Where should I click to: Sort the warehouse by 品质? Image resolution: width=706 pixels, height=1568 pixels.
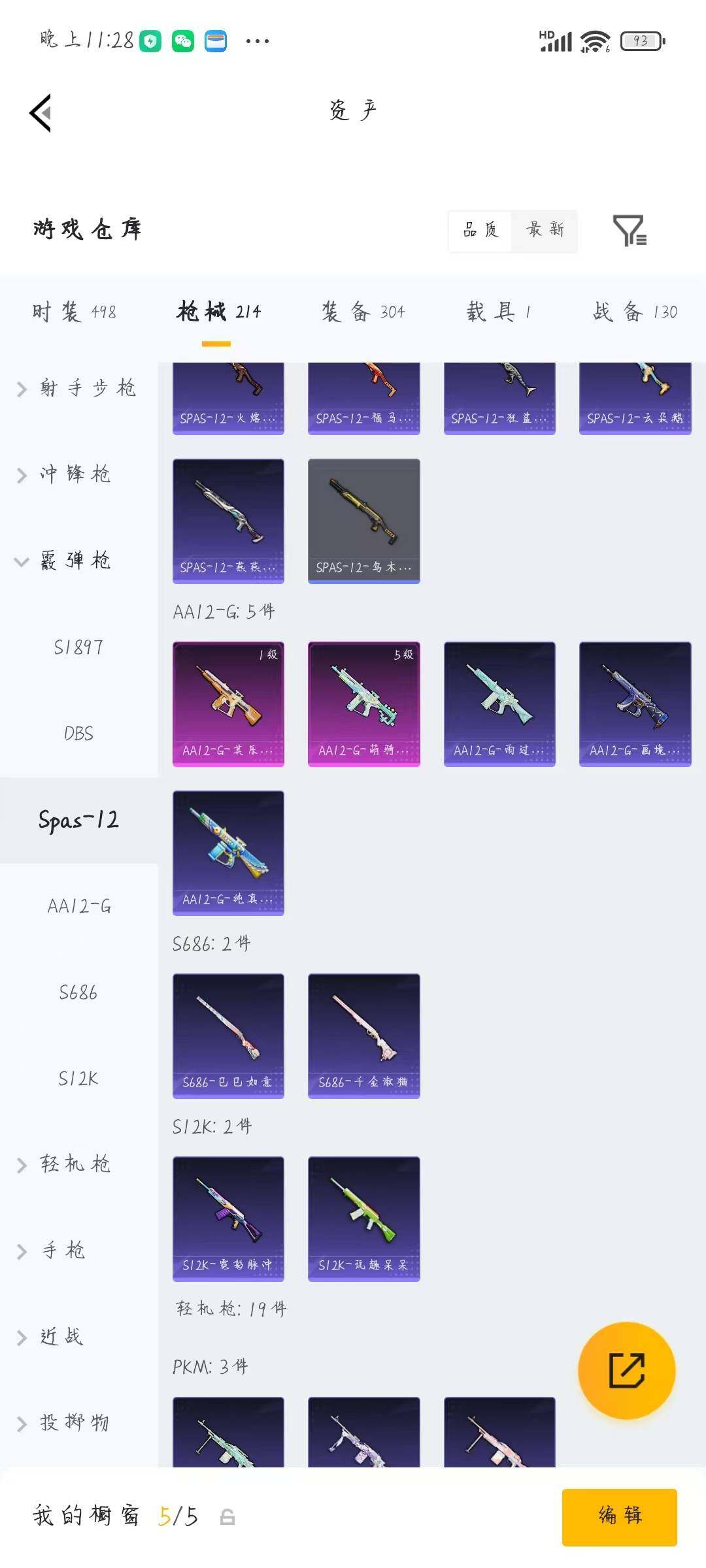[480, 230]
